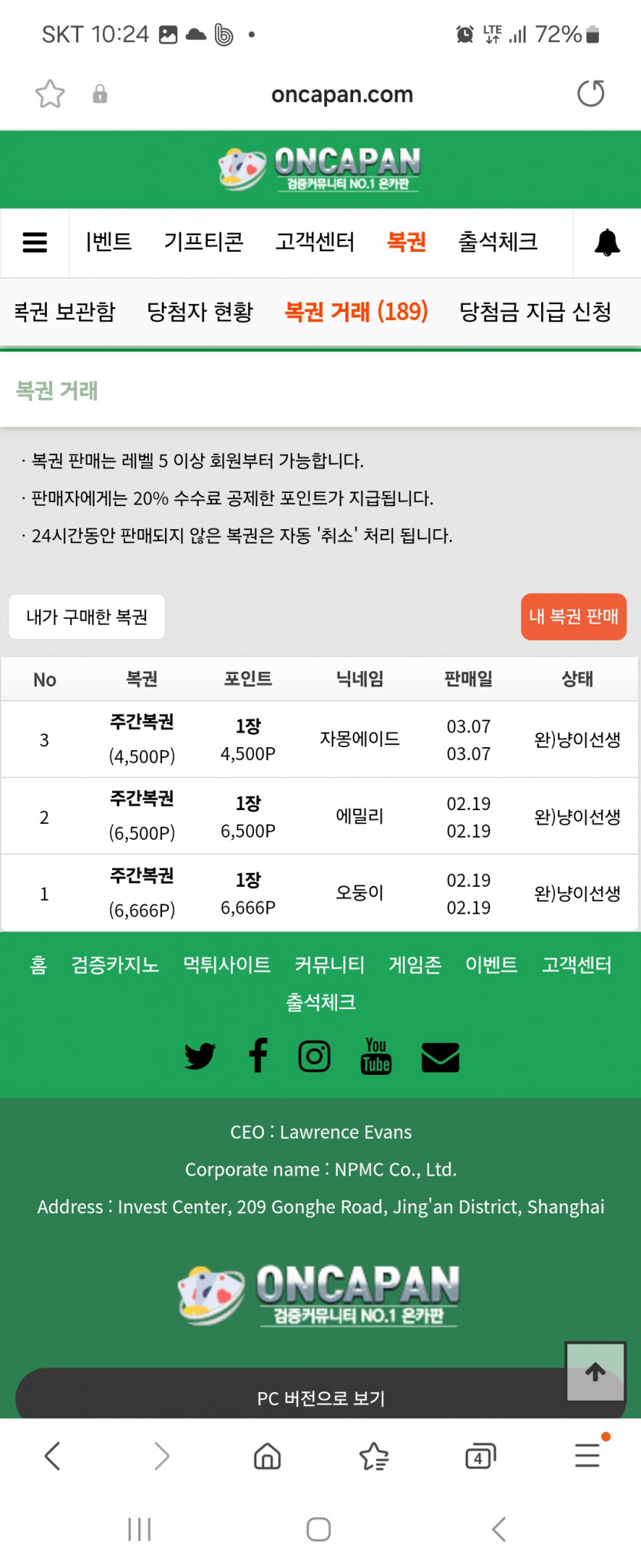Open the hamburger menu
Screen dimensions: 641x1568
(x=35, y=243)
